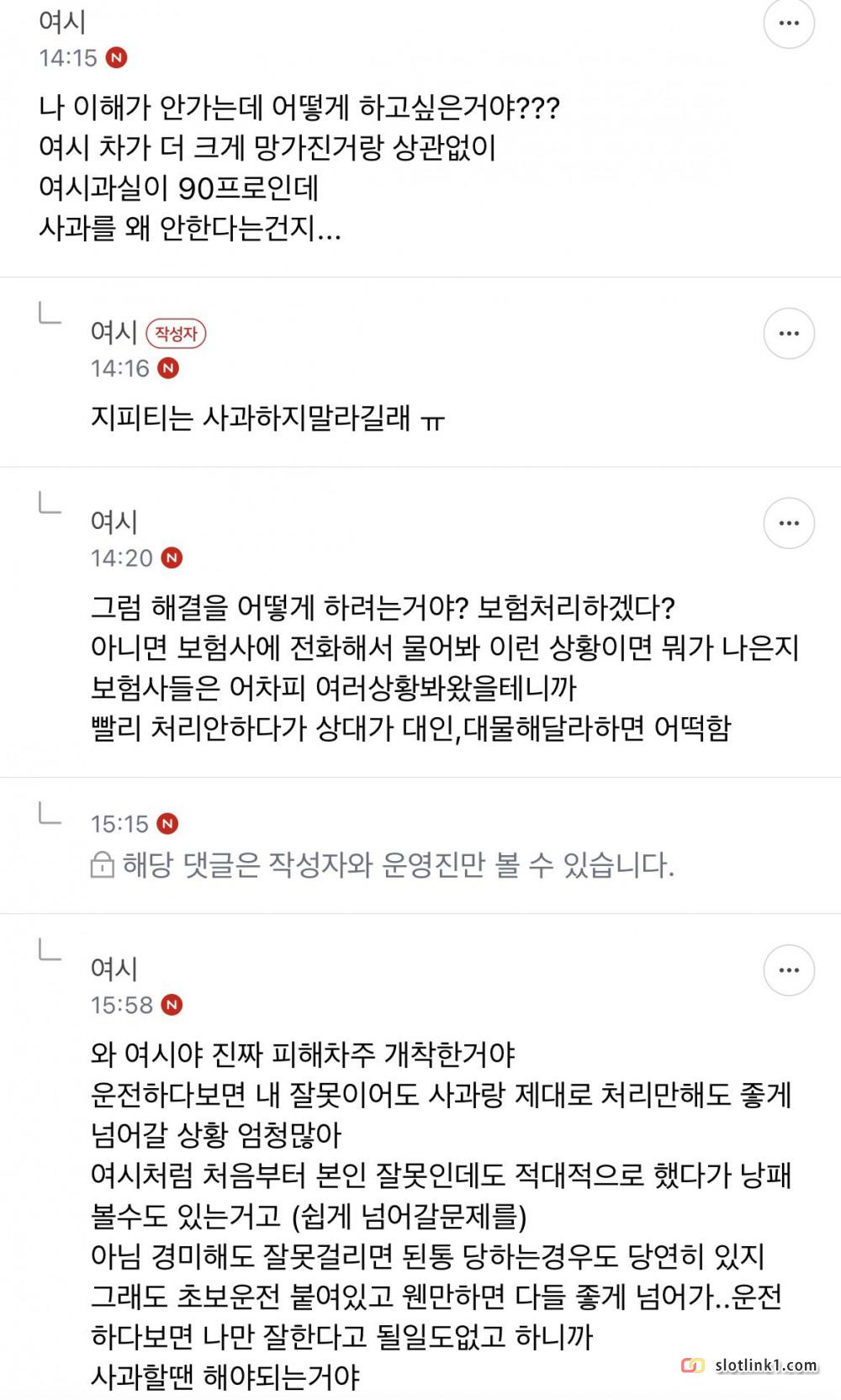The image size is (841, 1400).
Task: Tap the overflow menu on the 14:16 author reply
Action: point(788,334)
